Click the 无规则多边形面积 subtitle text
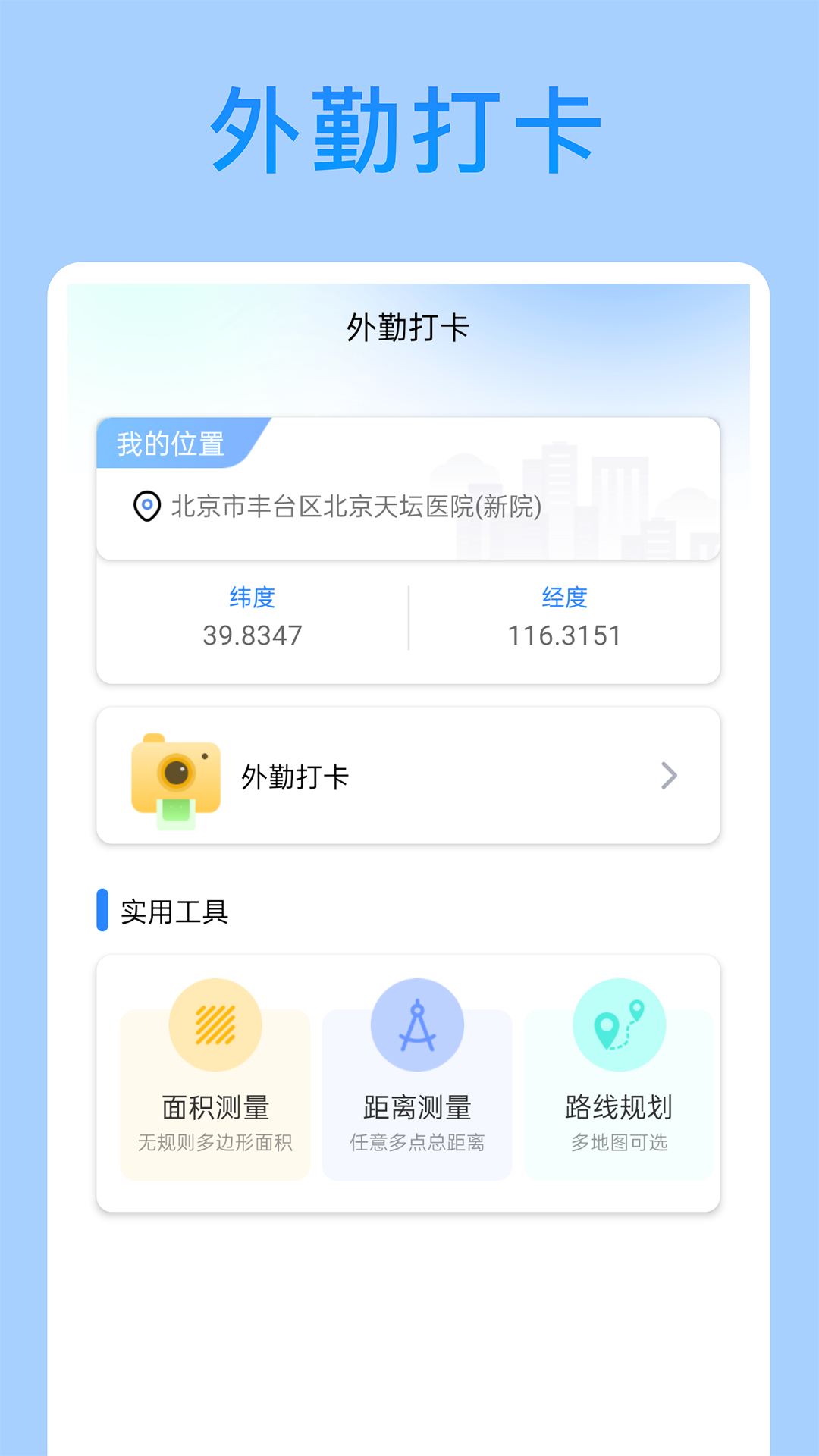Screen dimensions: 819x1456 click(215, 1141)
